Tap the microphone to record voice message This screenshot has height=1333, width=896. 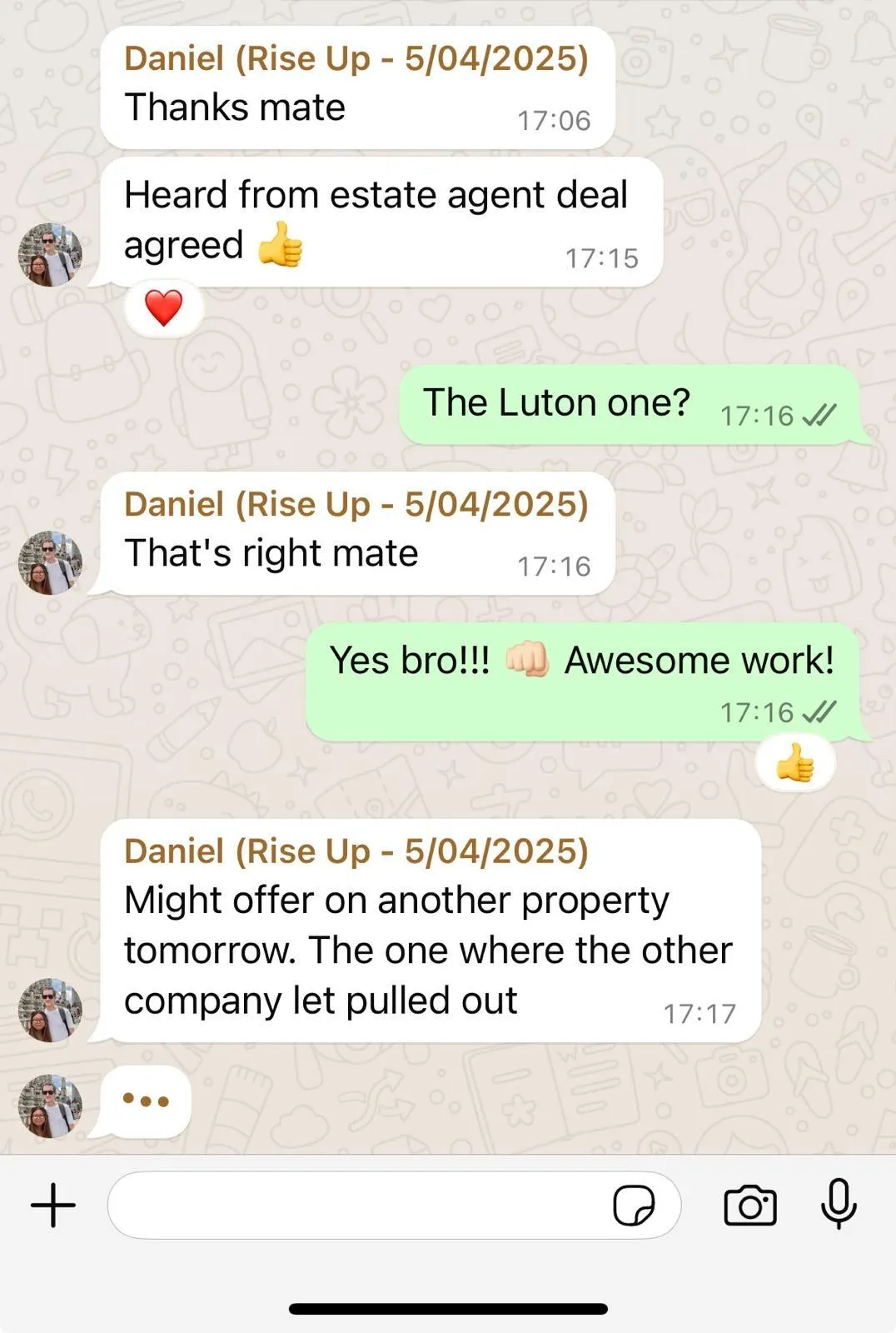(x=839, y=1205)
